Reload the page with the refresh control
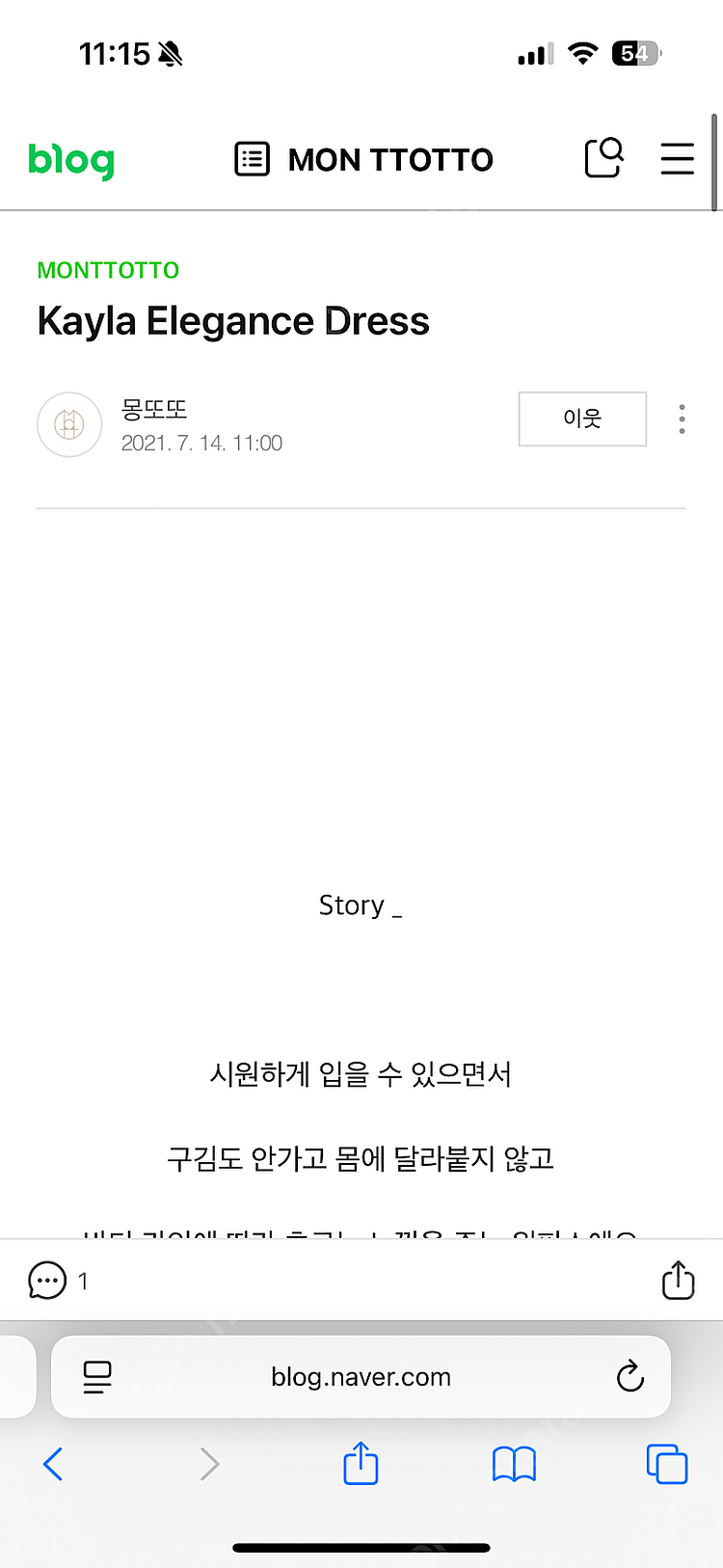Image resolution: width=723 pixels, height=1568 pixels. [x=629, y=1377]
